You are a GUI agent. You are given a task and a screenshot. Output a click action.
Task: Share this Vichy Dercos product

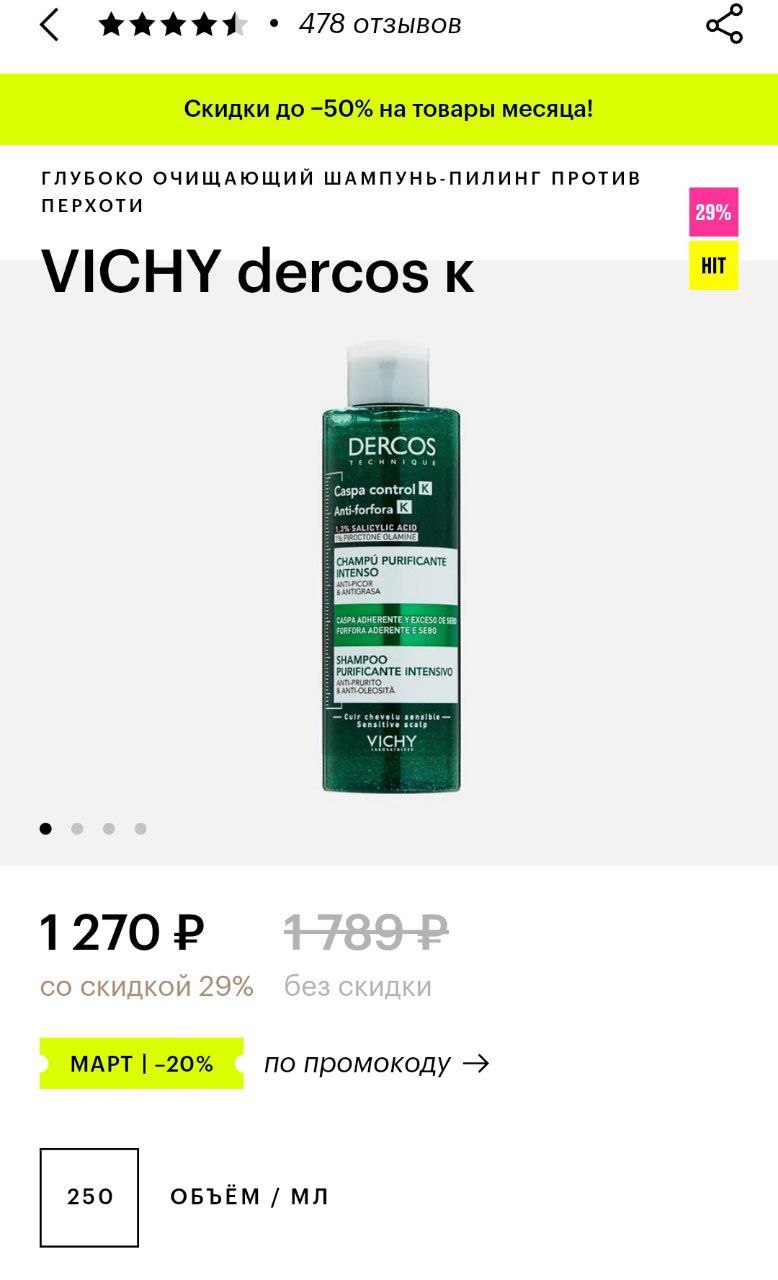pyautogui.click(x=724, y=24)
